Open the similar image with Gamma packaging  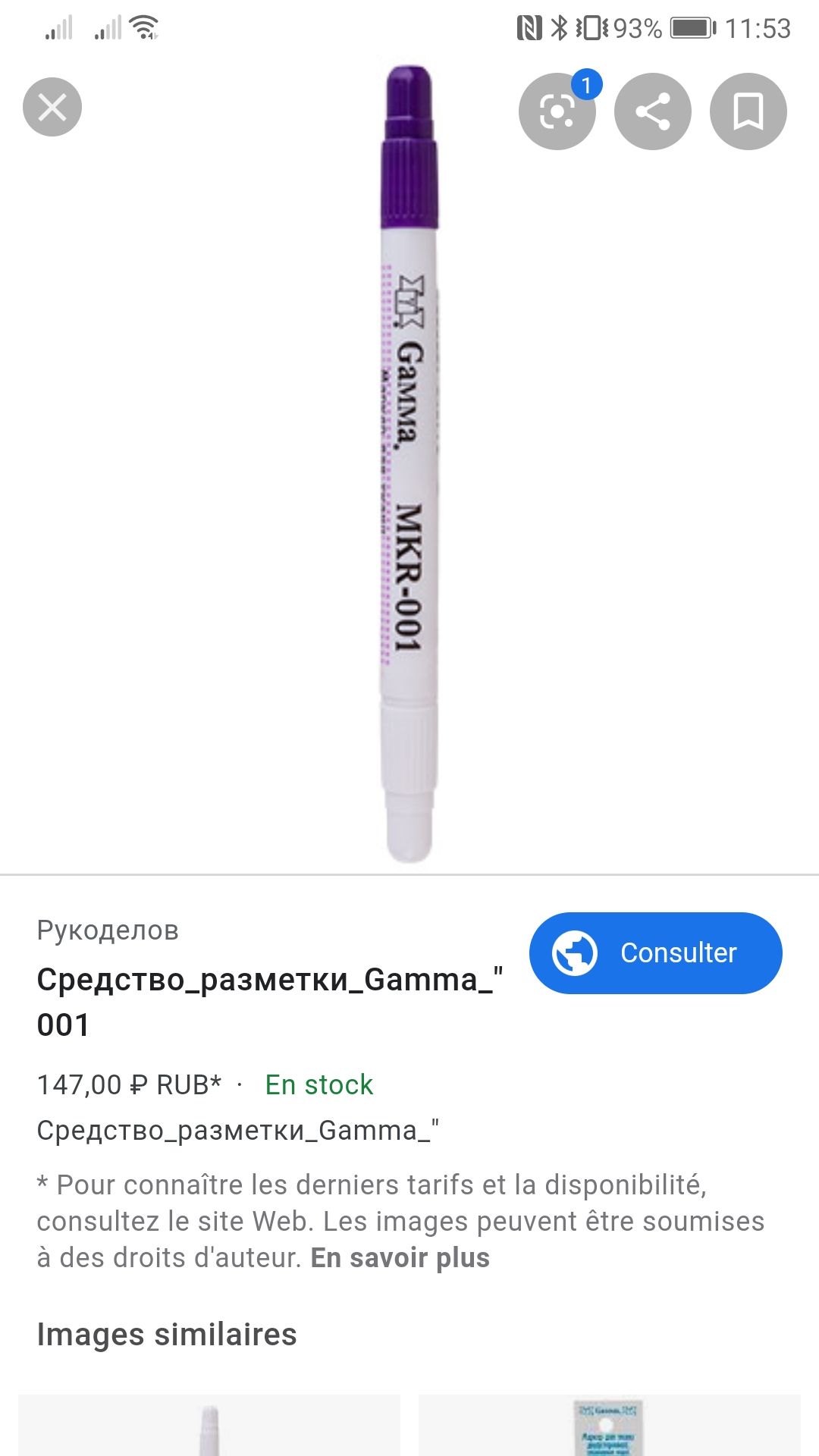(610, 1426)
